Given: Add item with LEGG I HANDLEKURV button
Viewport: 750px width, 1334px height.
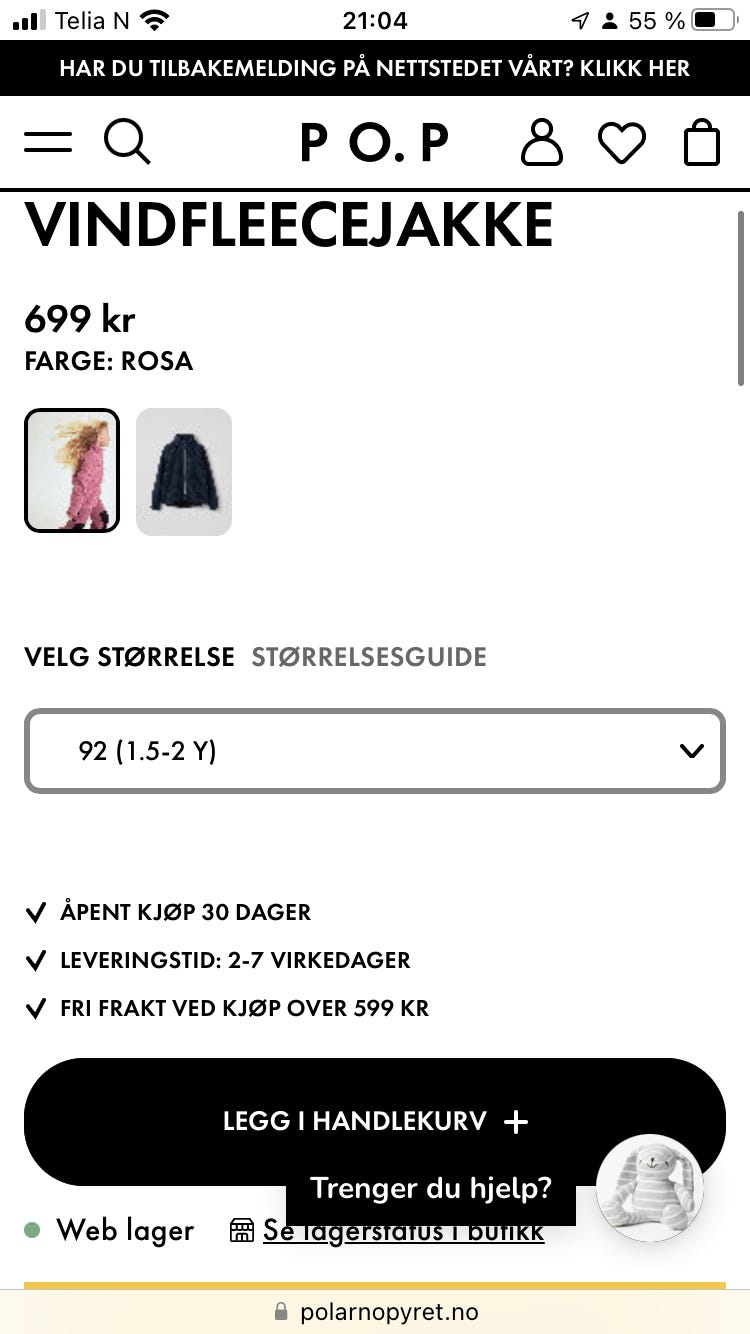Looking at the screenshot, I should [374, 1121].
